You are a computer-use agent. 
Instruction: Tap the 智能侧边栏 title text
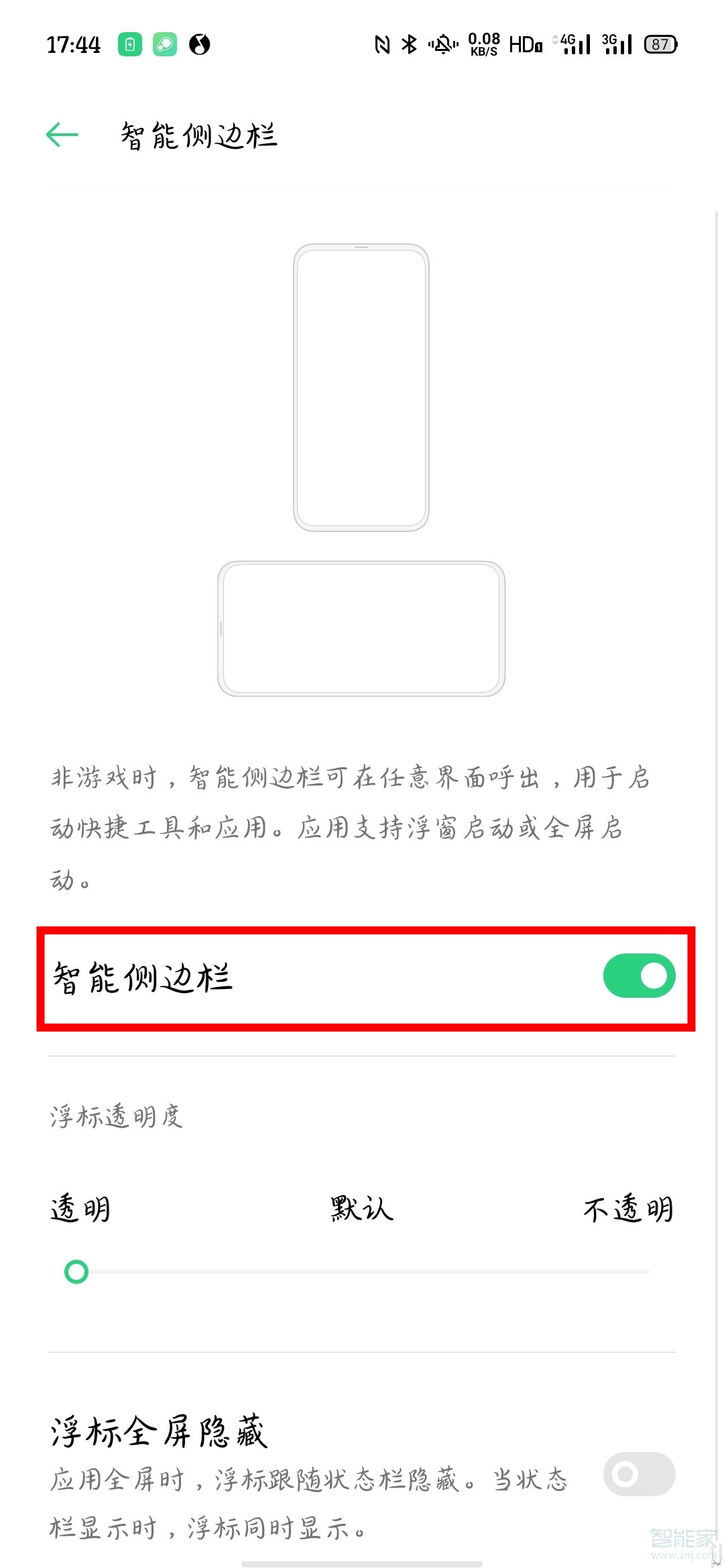(198, 135)
